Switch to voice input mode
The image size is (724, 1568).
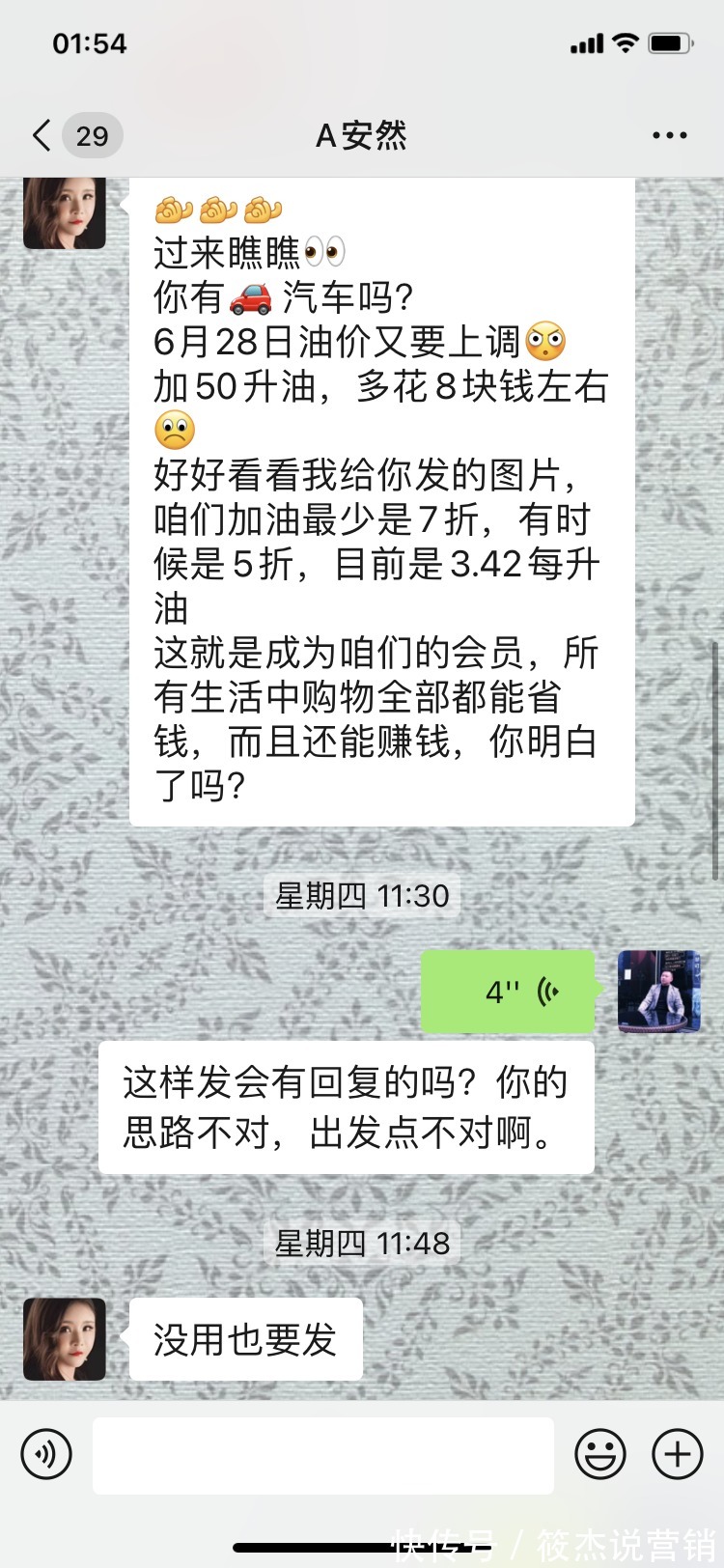46,1454
